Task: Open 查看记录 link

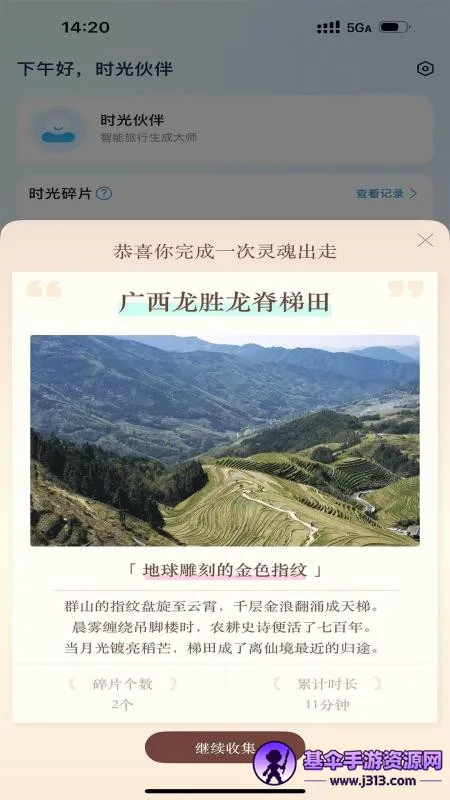Action: coord(386,194)
